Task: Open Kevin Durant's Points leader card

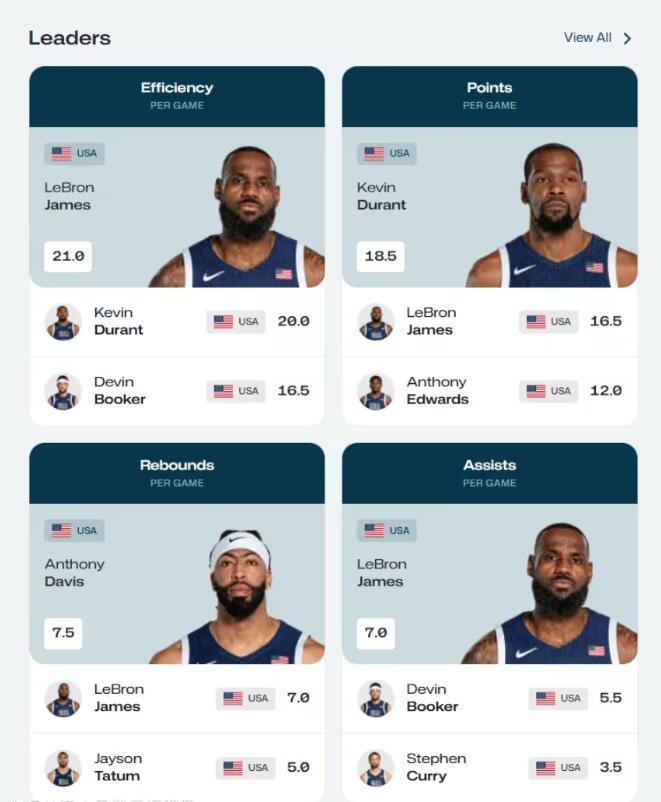Action: click(489, 207)
